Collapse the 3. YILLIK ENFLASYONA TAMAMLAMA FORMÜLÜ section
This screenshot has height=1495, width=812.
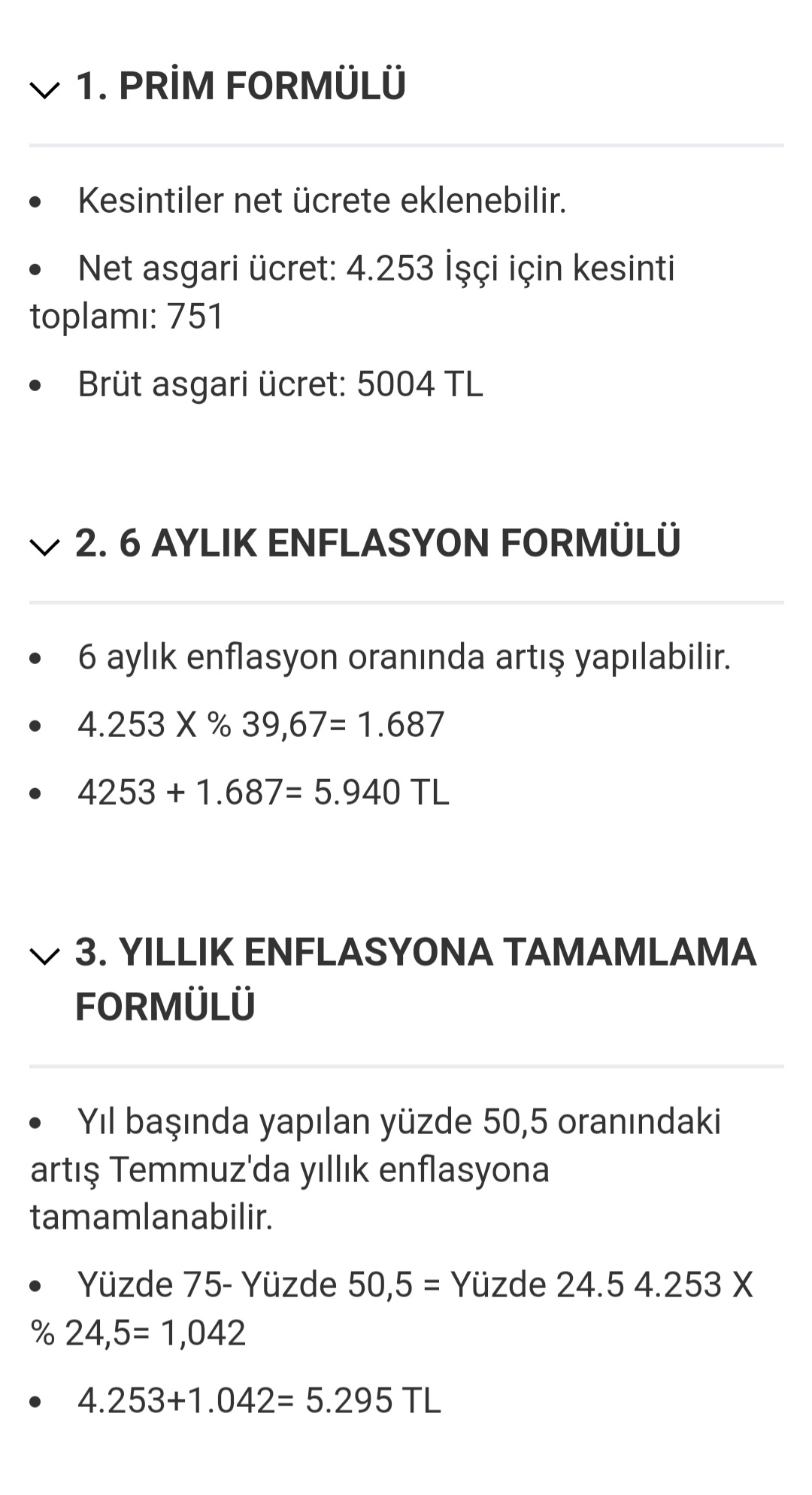(44, 955)
